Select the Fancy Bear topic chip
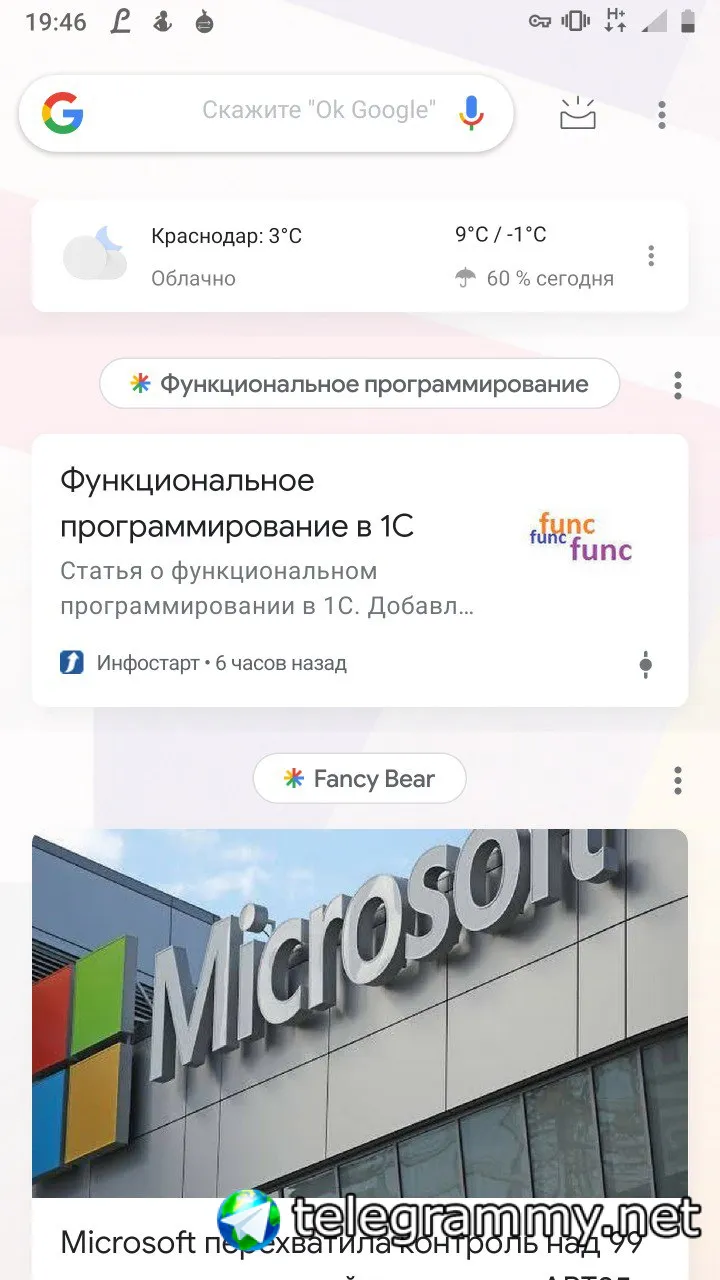The height and width of the screenshot is (1280, 720). [360, 779]
